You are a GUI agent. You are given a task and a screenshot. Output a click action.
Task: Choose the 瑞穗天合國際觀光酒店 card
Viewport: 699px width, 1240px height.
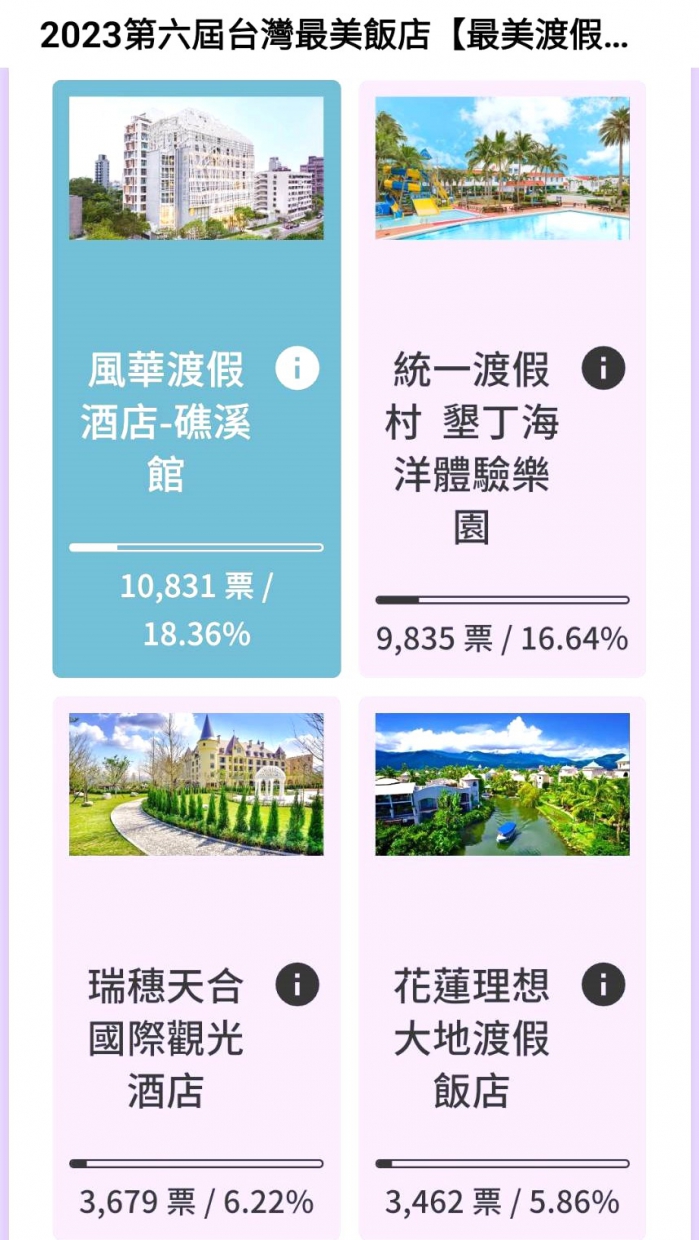click(196, 968)
